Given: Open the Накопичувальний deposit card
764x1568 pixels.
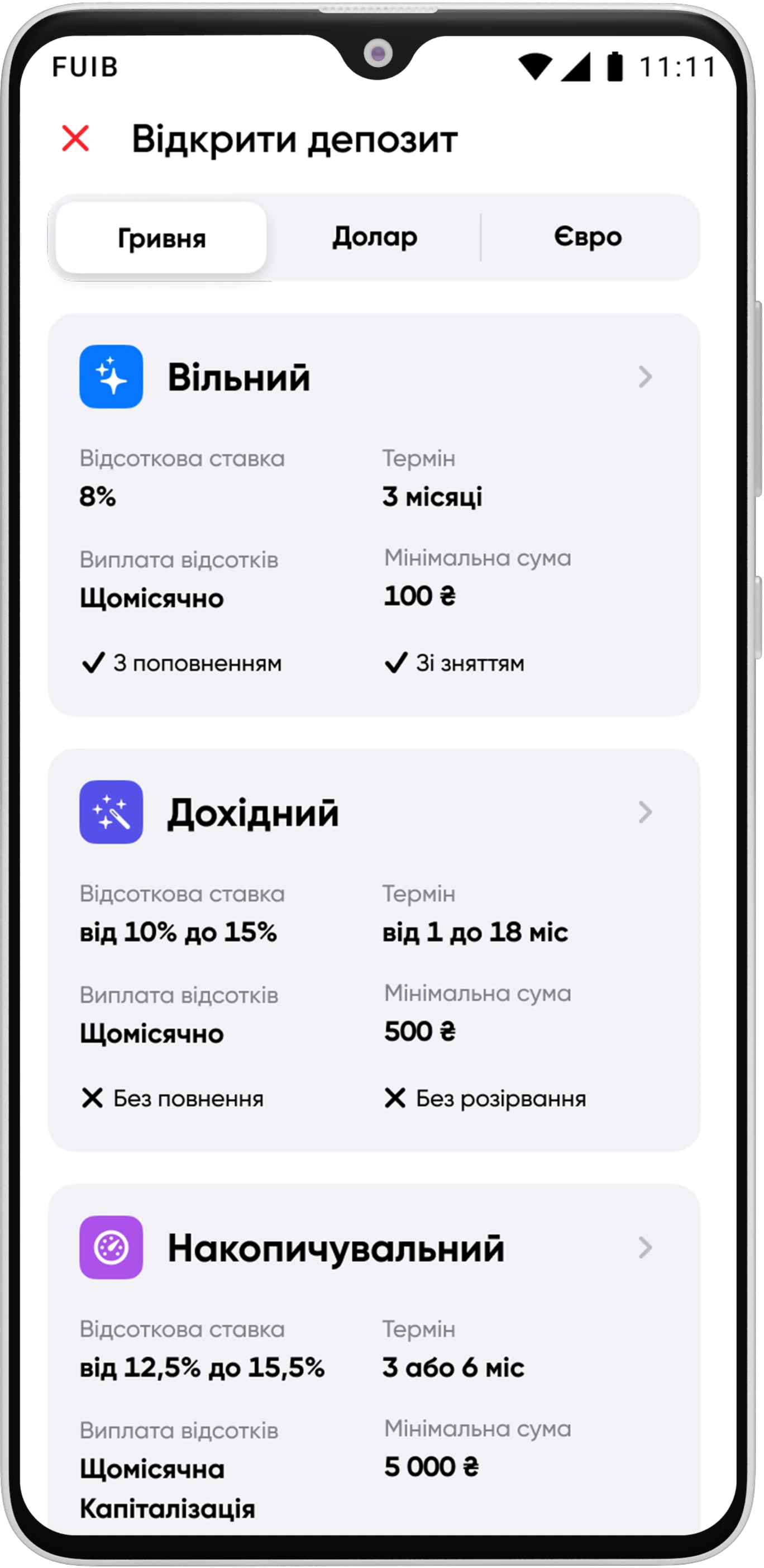Looking at the screenshot, I should point(374,1248).
